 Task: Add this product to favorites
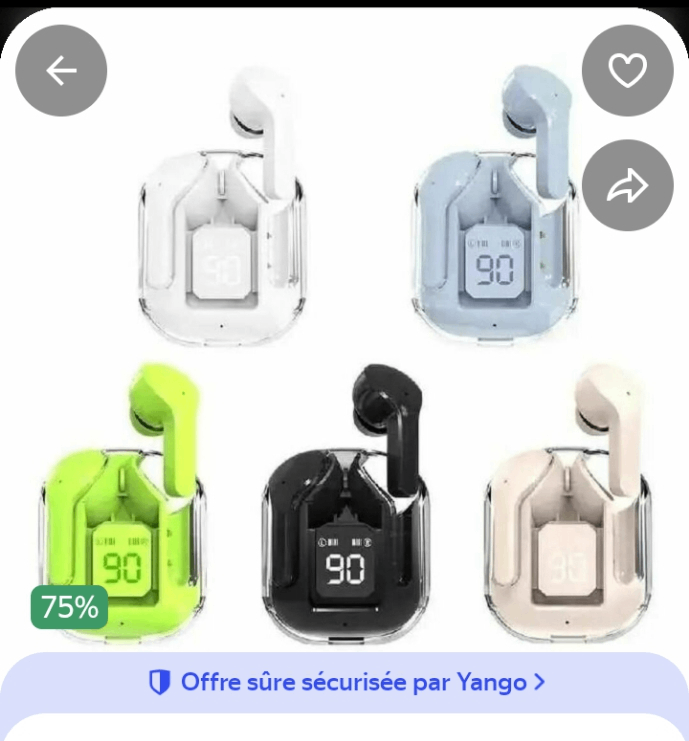tap(628, 71)
